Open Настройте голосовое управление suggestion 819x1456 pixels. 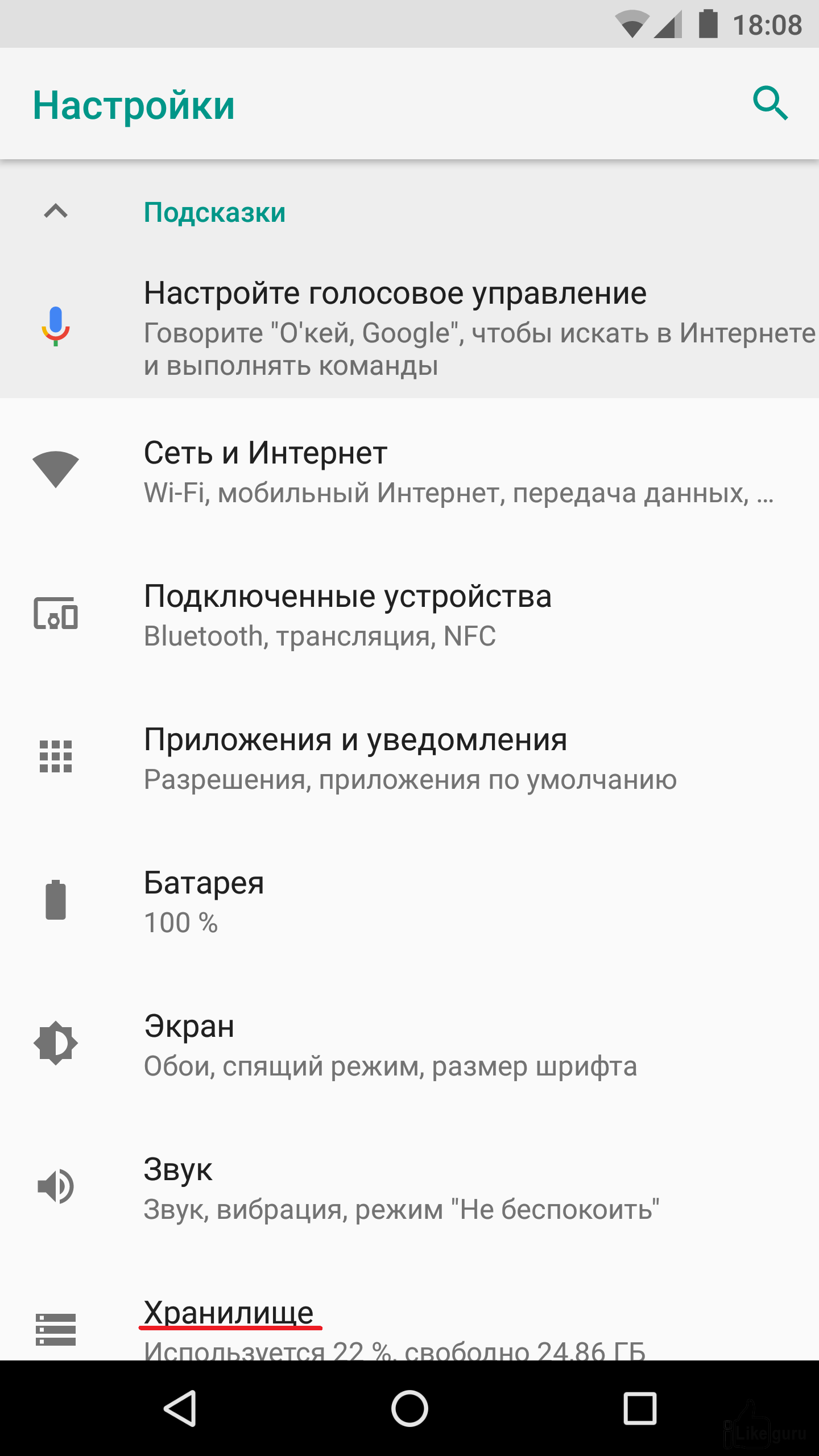tap(409, 329)
